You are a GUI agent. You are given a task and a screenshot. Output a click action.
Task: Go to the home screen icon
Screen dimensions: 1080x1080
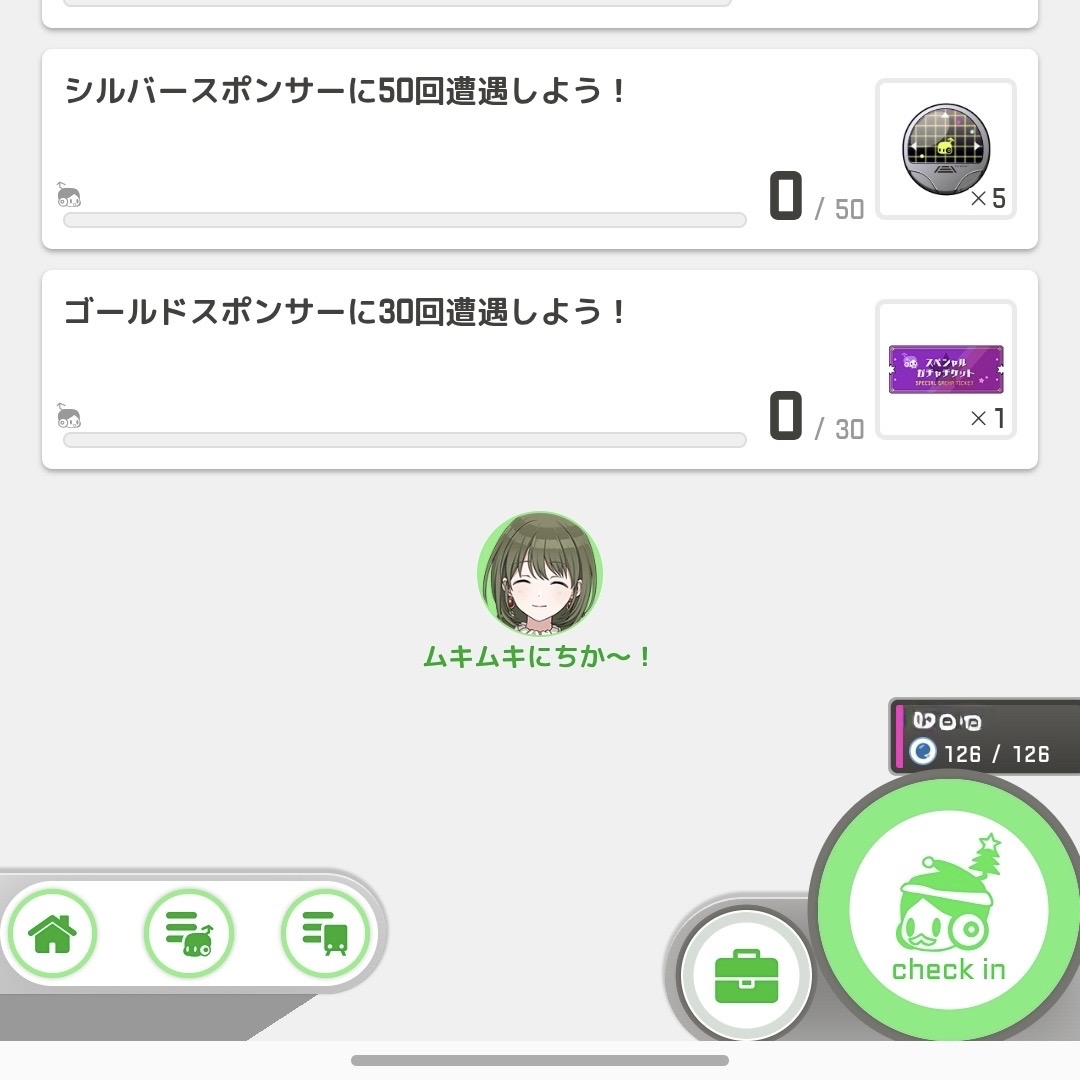point(52,934)
